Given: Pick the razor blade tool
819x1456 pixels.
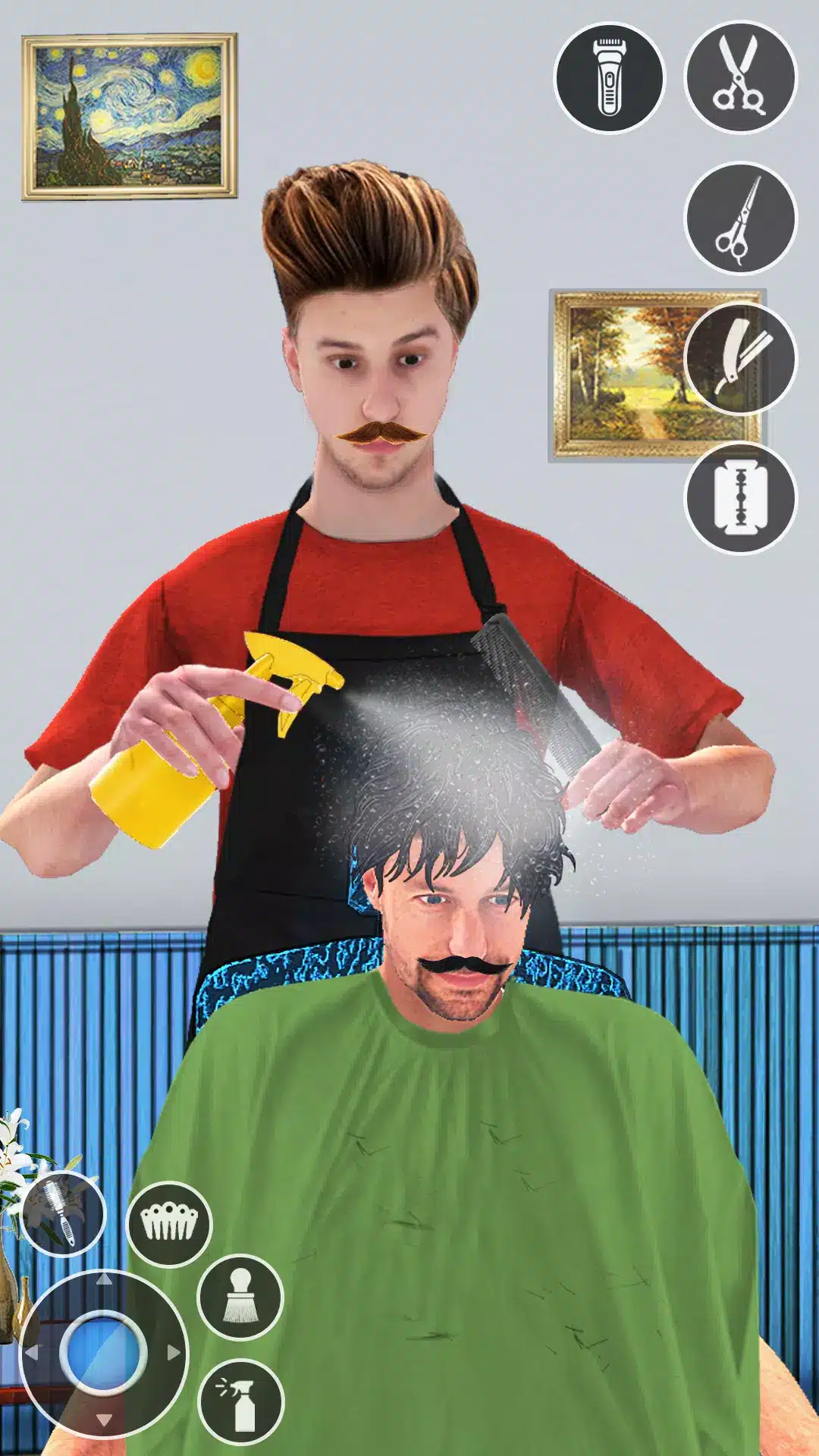Looking at the screenshot, I should 740,498.
